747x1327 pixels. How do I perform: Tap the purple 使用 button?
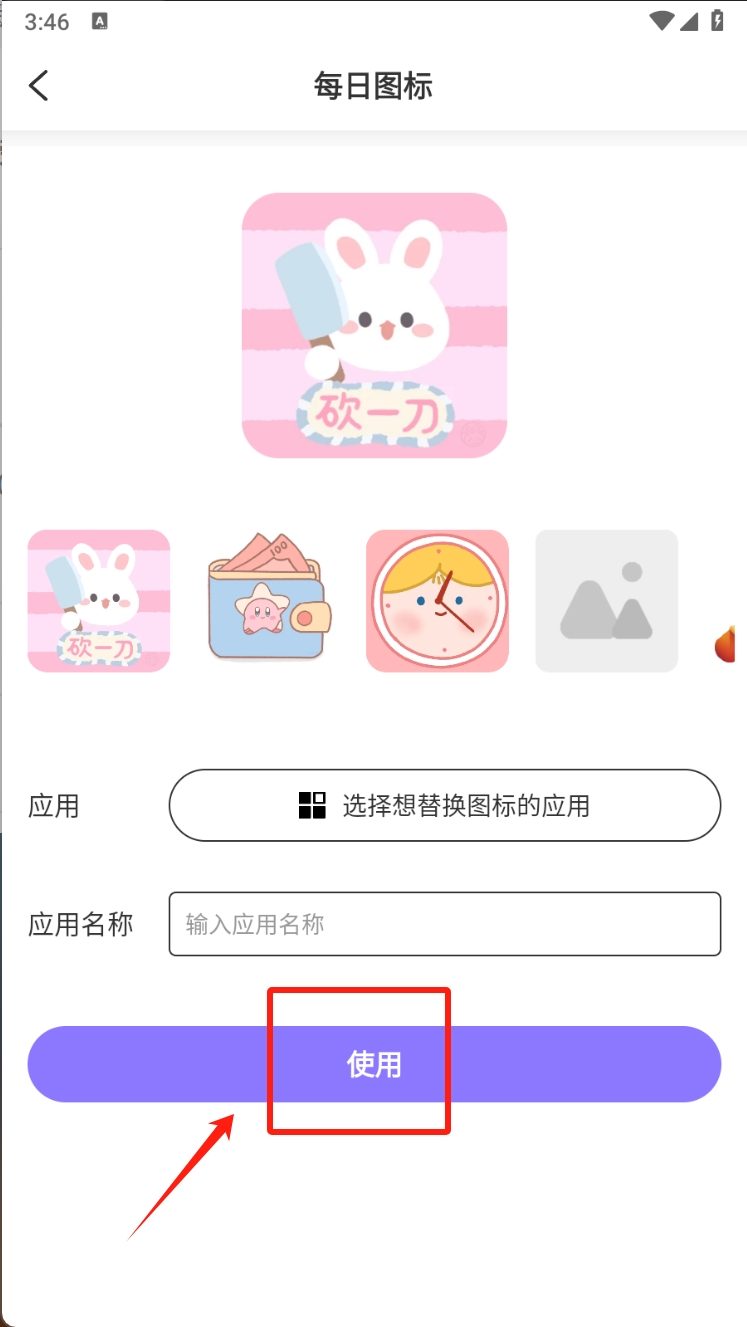pos(374,1064)
